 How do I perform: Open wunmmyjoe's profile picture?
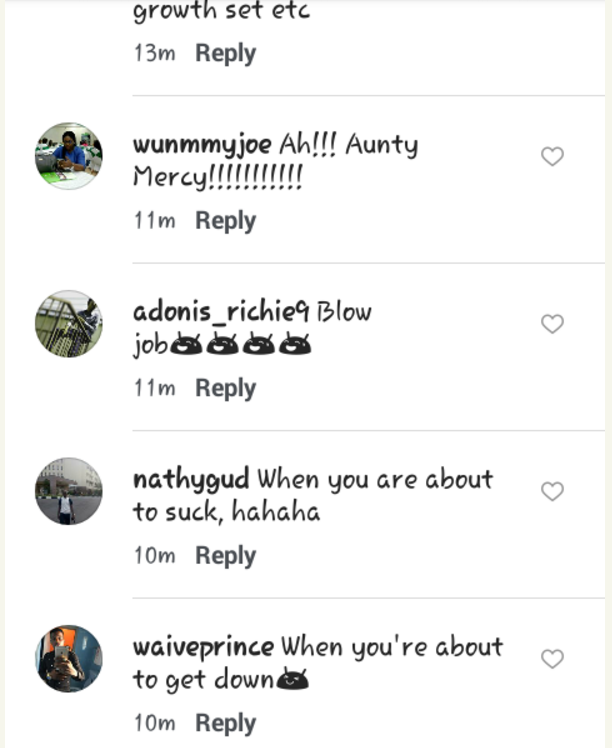[x=69, y=156]
